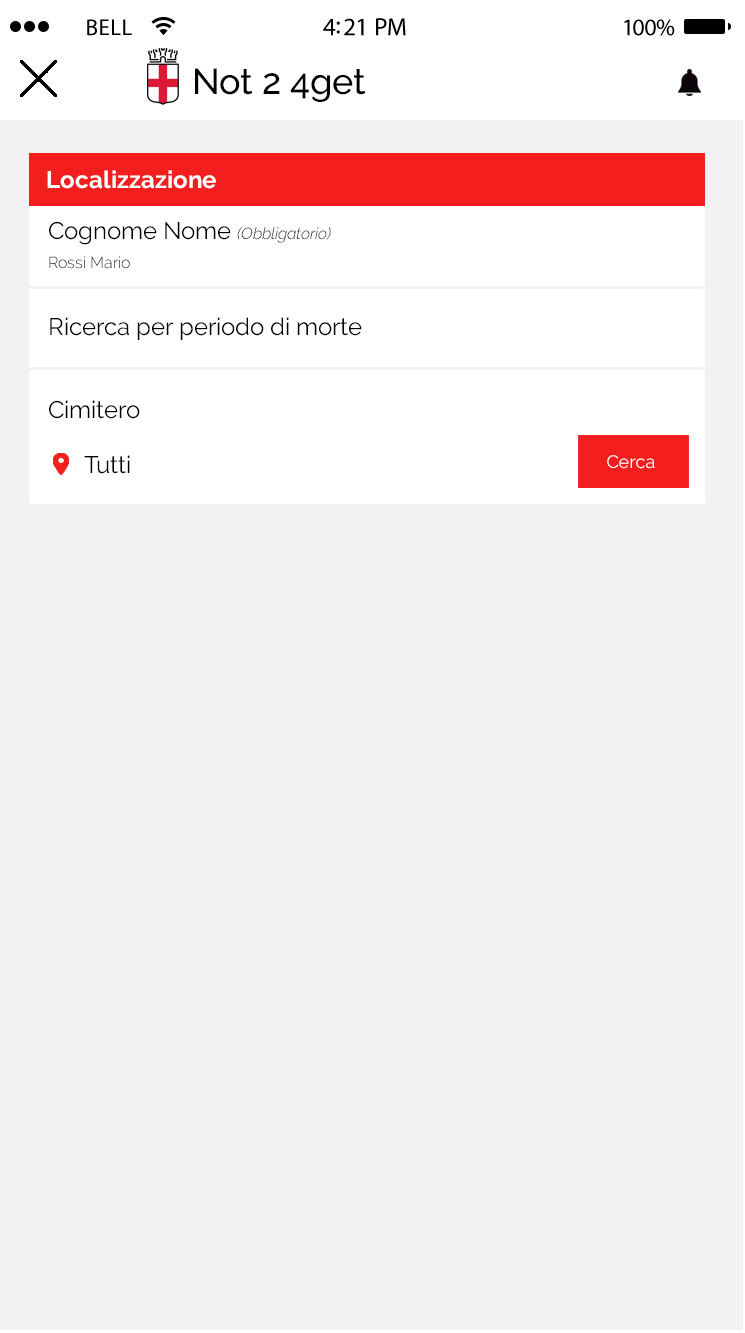
Task: Open the notifications bell
Action: (x=689, y=83)
